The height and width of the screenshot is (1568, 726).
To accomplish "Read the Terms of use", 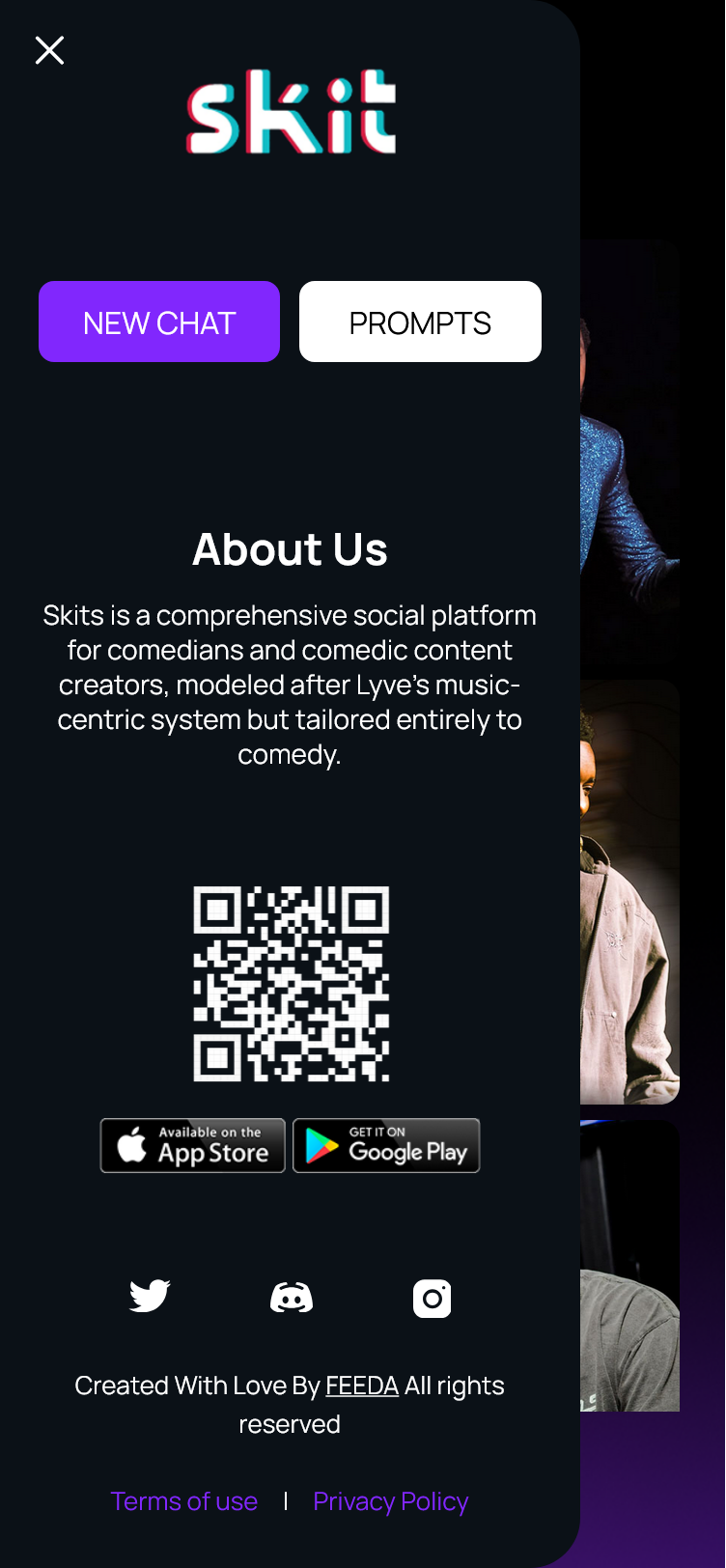I will (184, 1501).
